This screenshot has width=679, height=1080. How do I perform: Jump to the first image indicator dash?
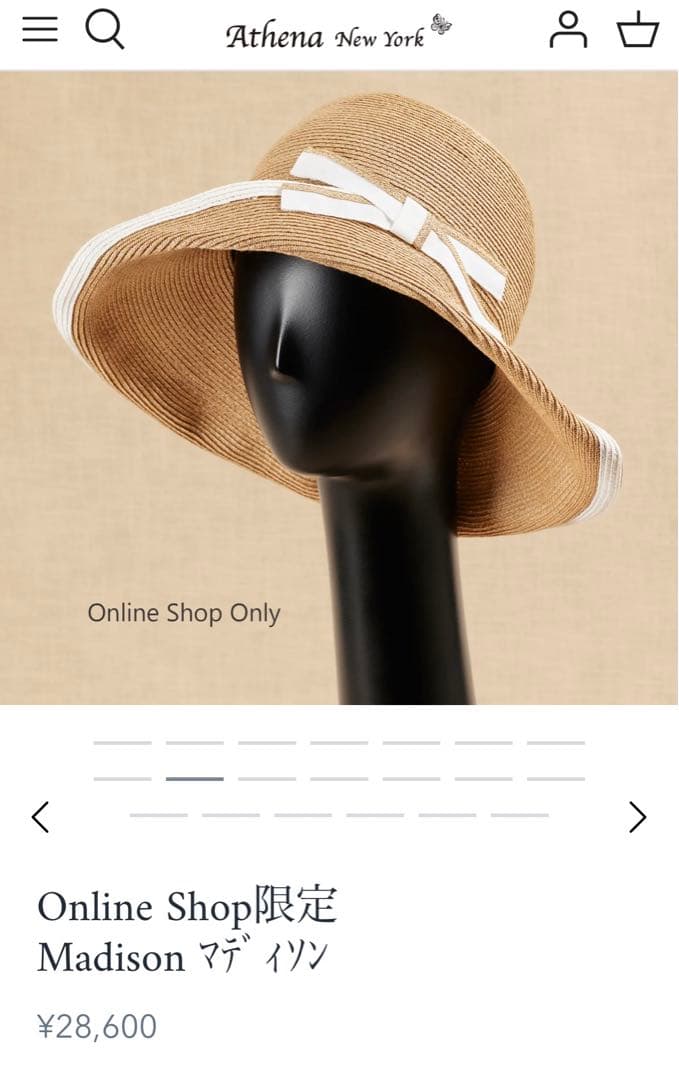122,743
